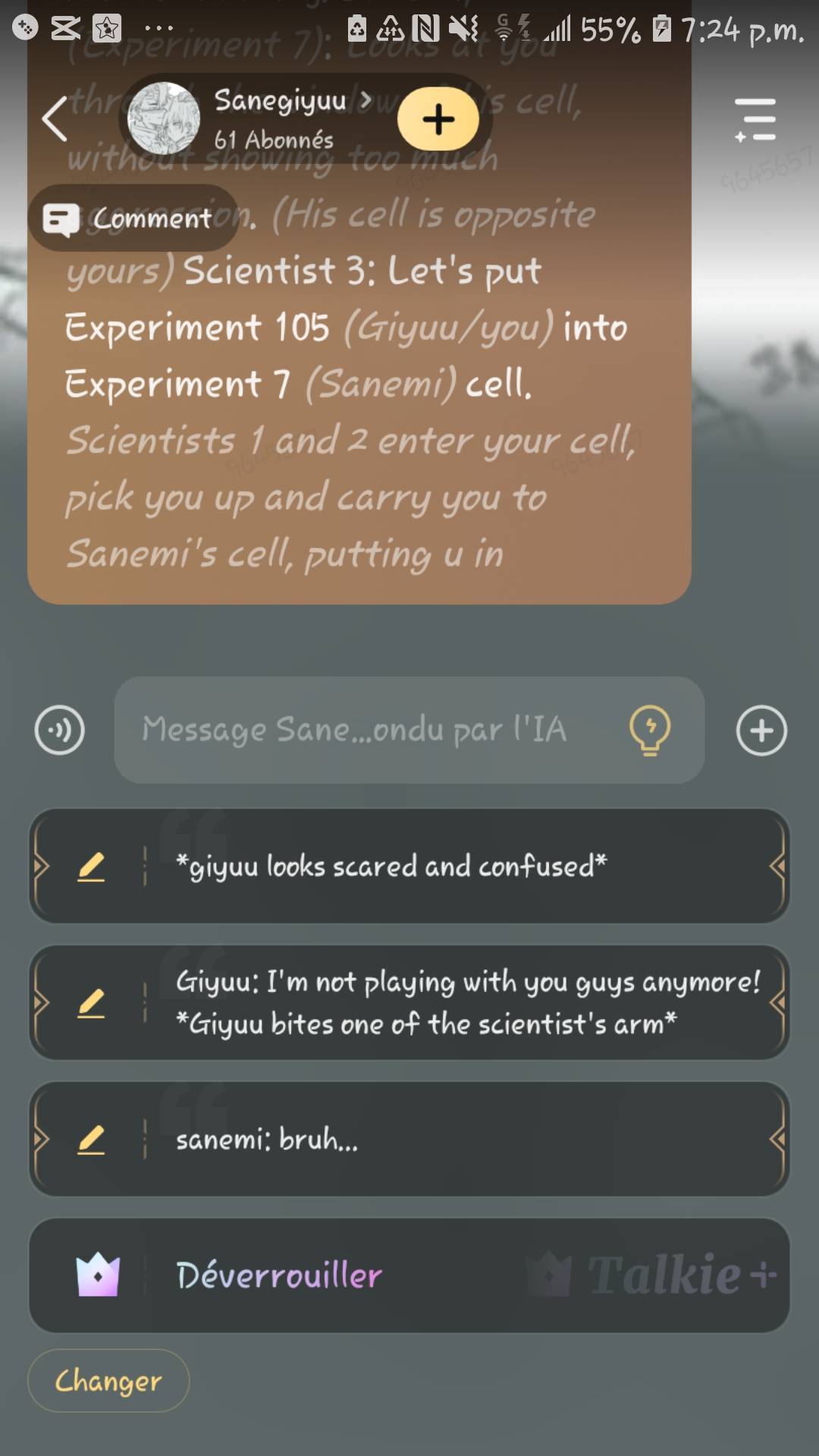Viewport: 819px width, 1456px height.
Task: Go back with the top-left arrow
Action: click(x=55, y=119)
